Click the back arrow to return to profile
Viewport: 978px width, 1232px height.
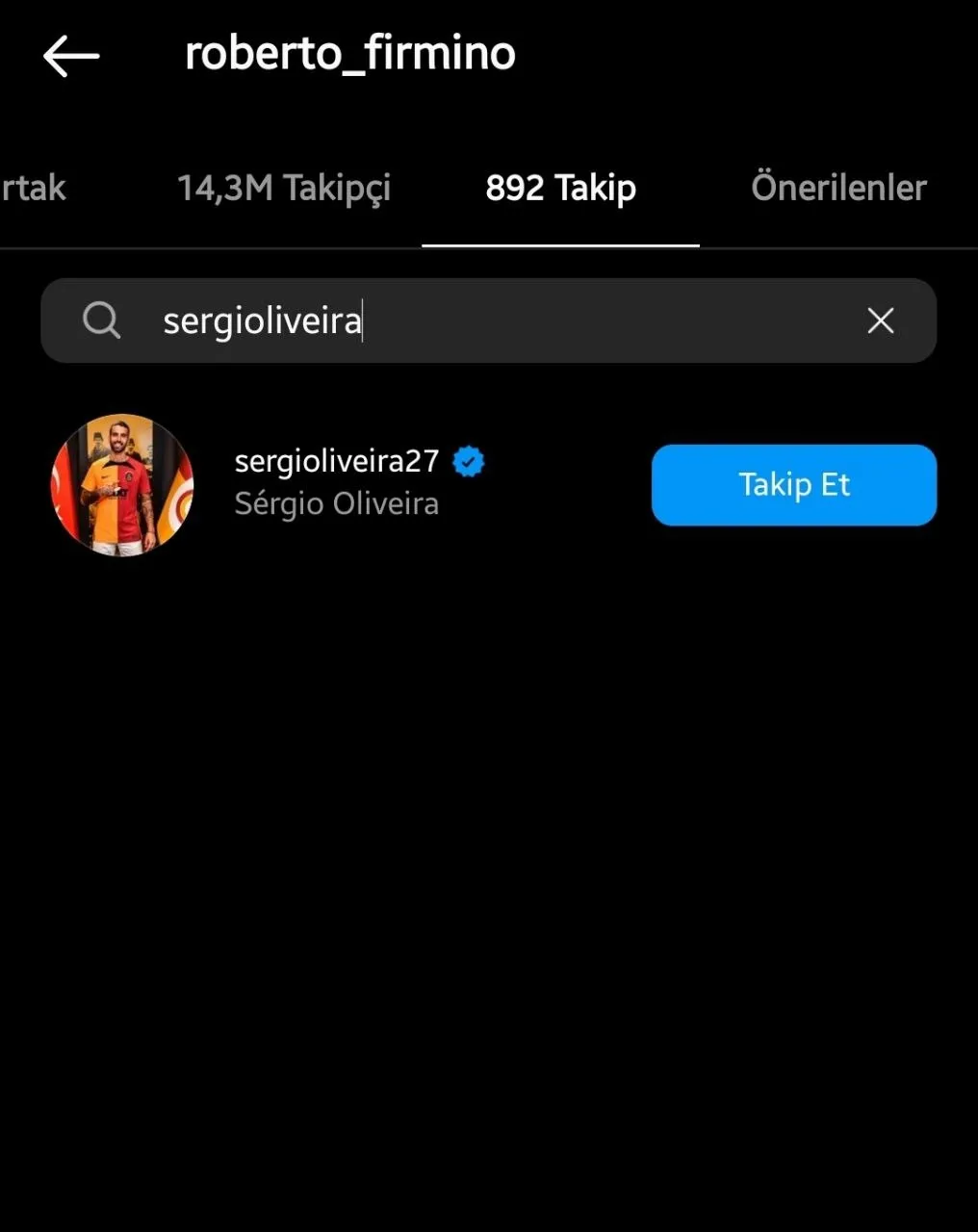pyautogui.click(x=70, y=56)
